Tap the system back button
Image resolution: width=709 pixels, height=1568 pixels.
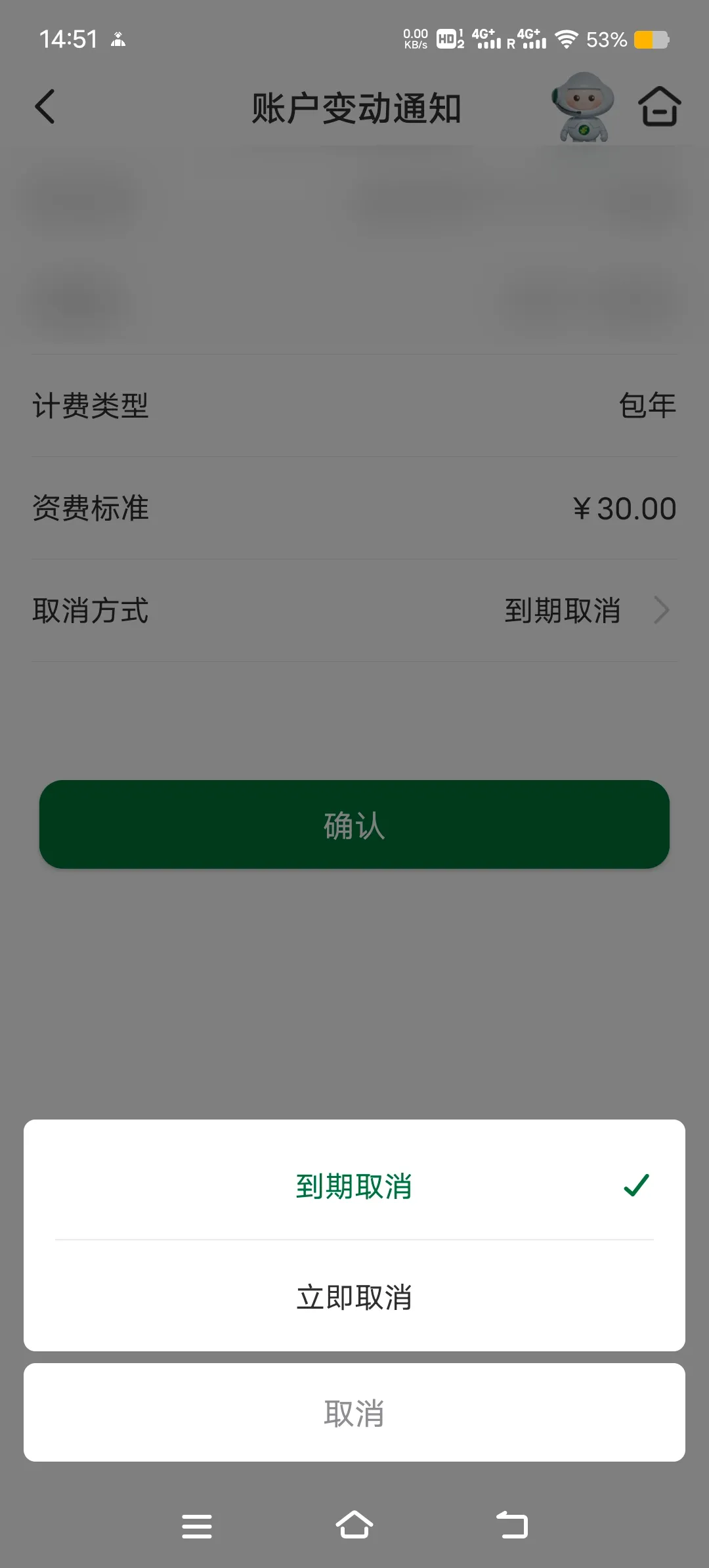coord(512,1526)
